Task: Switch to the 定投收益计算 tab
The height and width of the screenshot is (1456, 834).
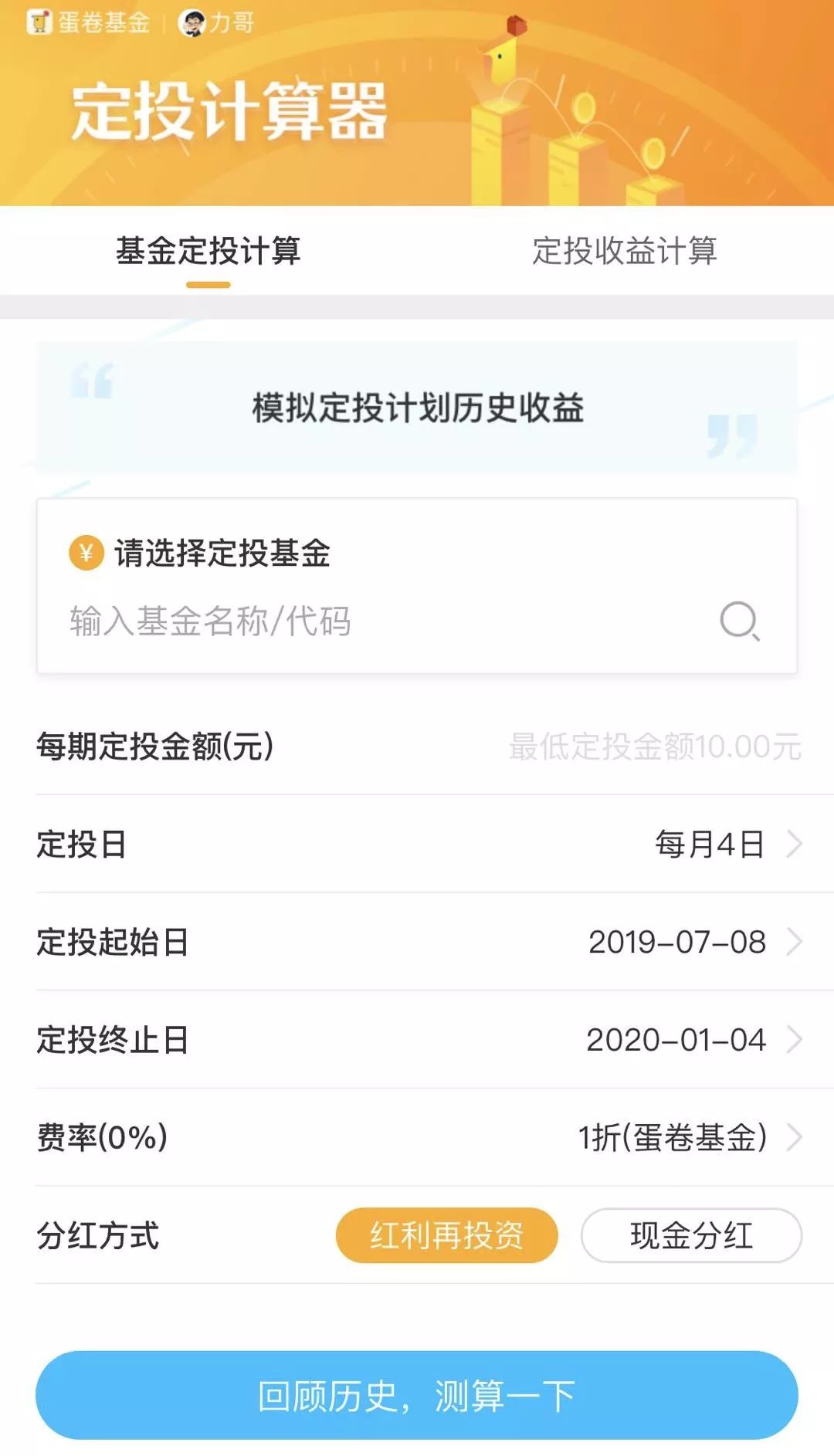Action: click(626, 252)
